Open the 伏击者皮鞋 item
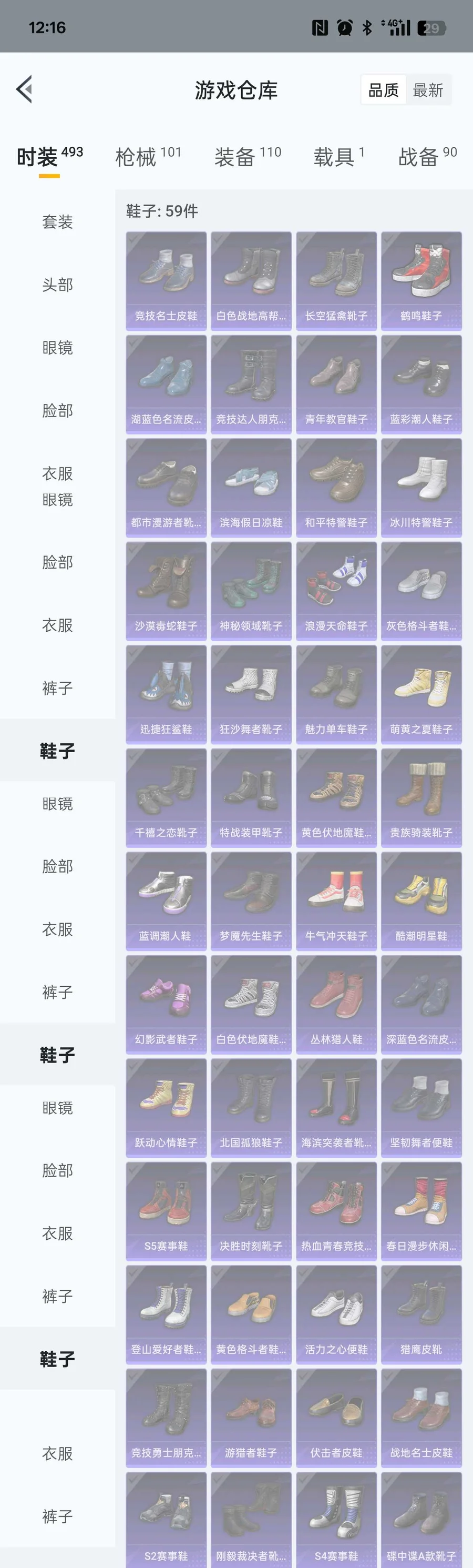This screenshot has width=473, height=1568. 336,1418
